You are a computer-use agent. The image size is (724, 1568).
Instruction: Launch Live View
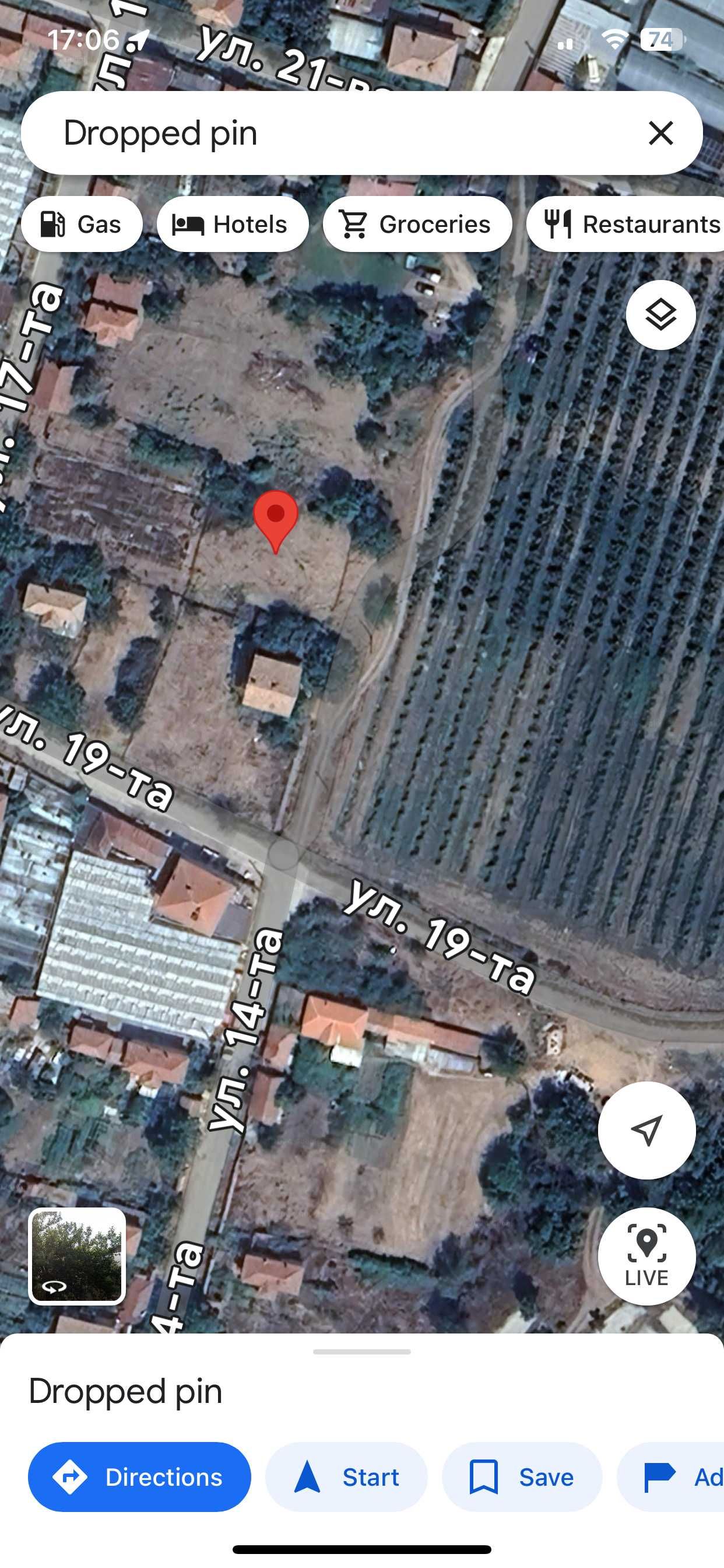[x=646, y=1256]
